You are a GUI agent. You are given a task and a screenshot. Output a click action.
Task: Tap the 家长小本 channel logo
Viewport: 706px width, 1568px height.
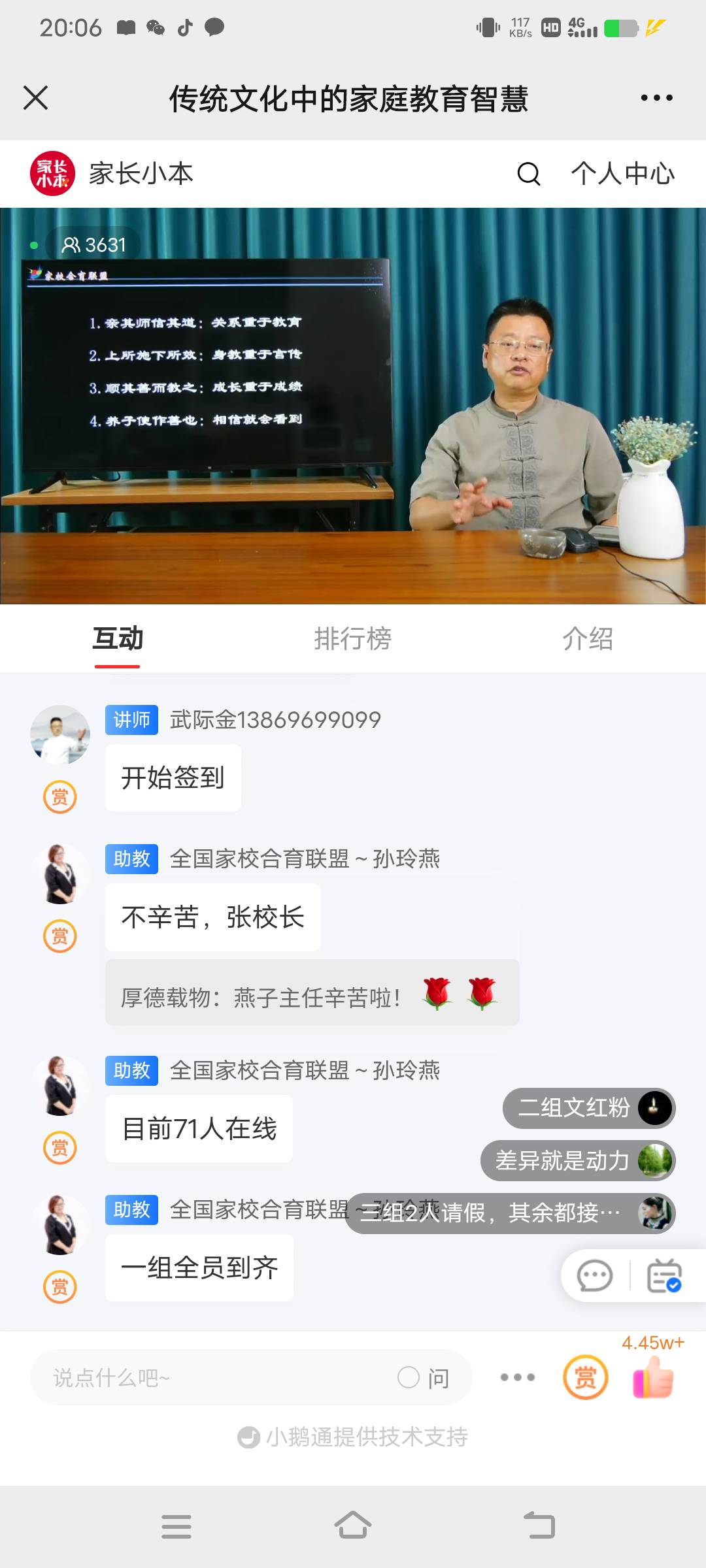[54, 172]
